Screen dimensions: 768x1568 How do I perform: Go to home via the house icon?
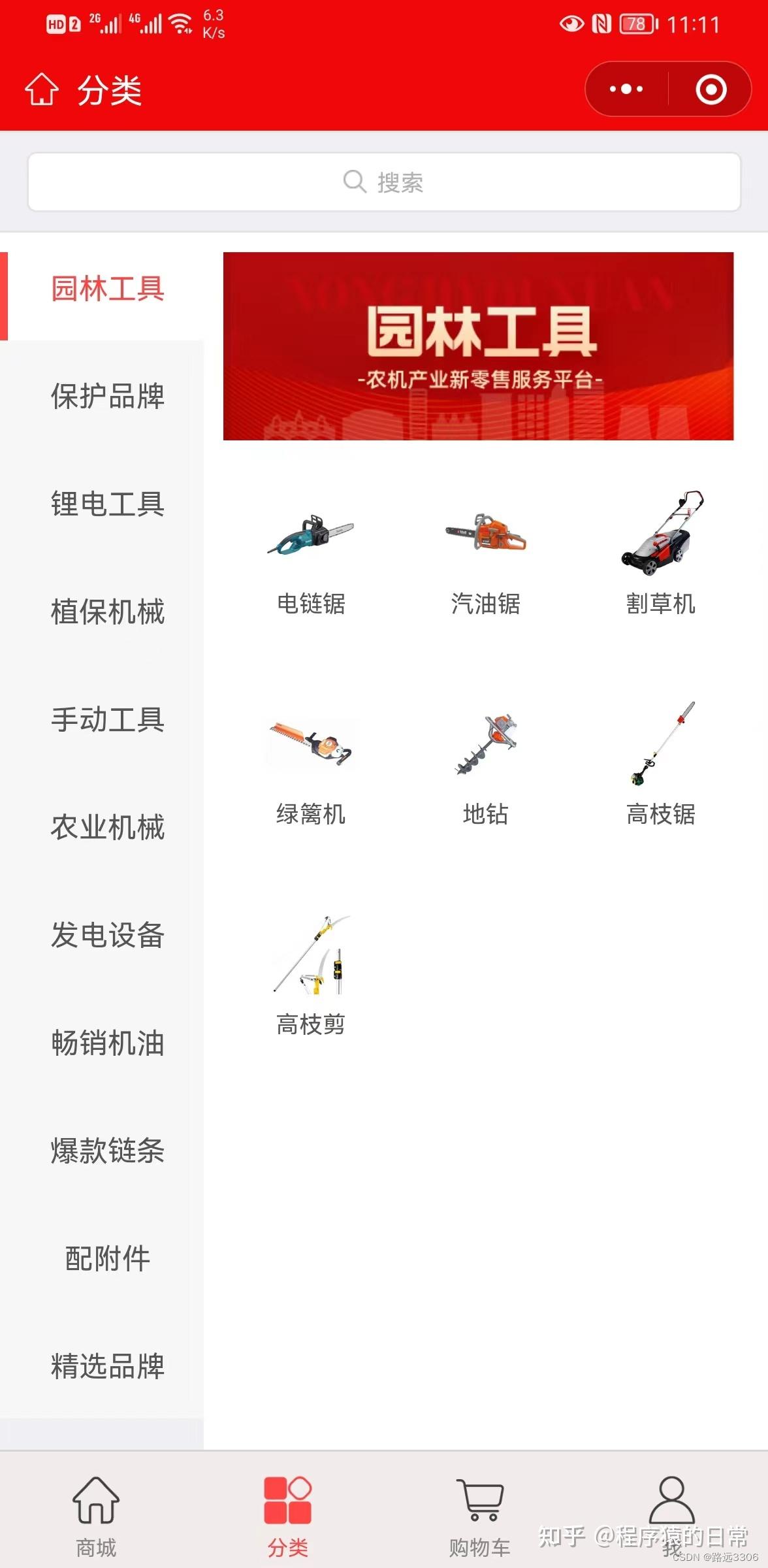(x=41, y=89)
